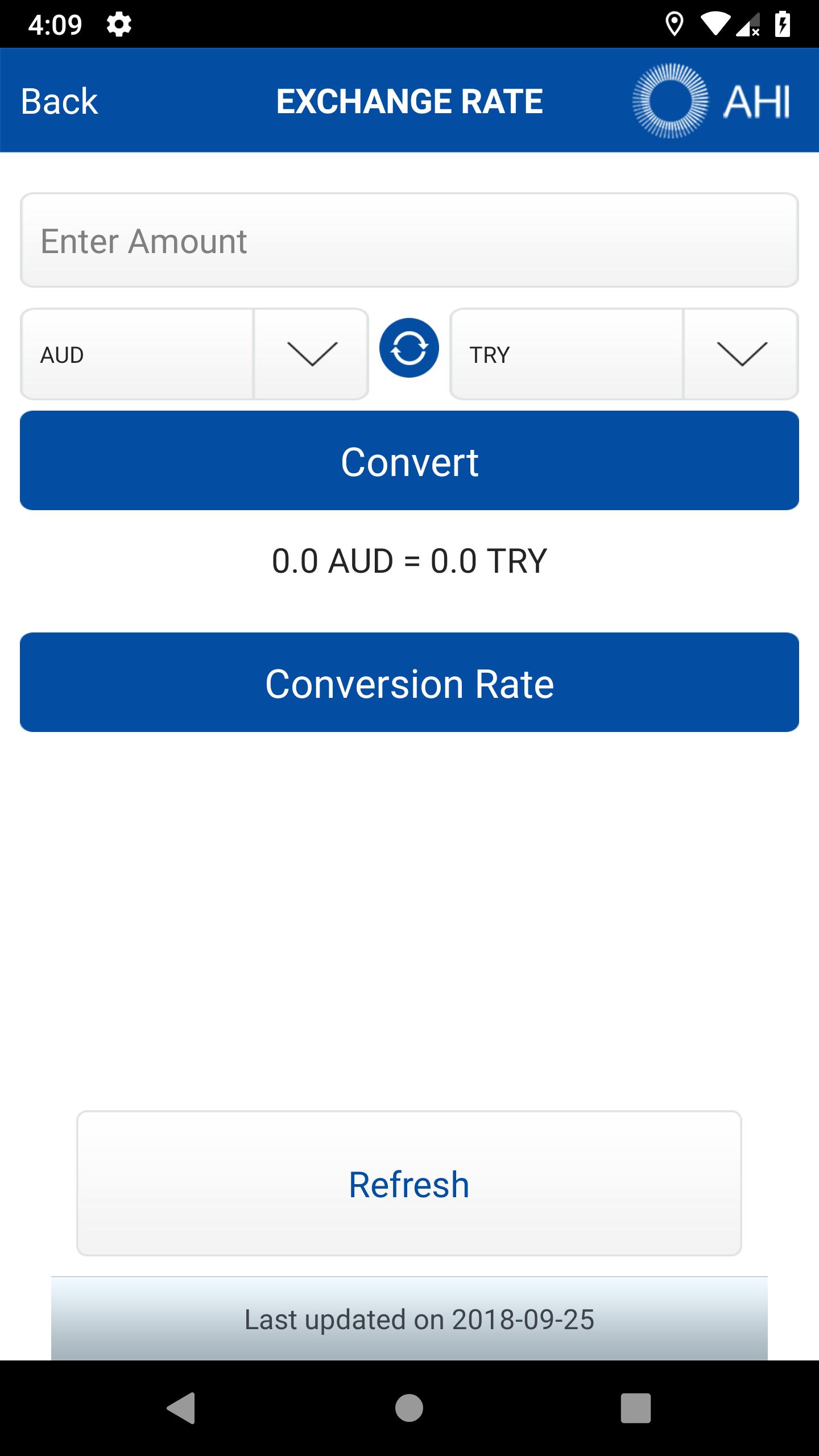Viewport: 819px width, 1456px height.
Task: Open the system recent apps view
Action: [x=635, y=1408]
